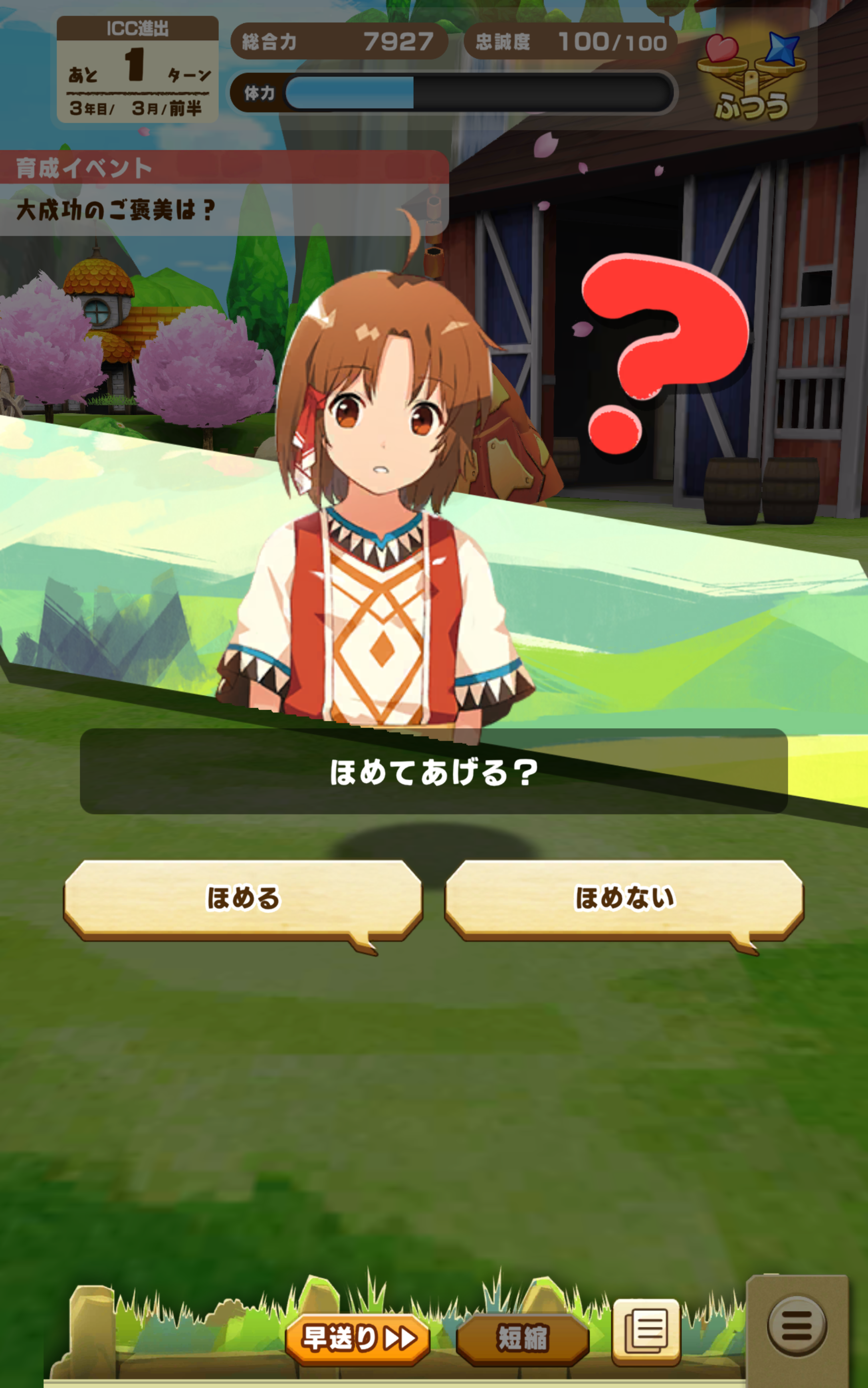The image size is (868, 1388).
Task: Tap the 短縮 shorten button
Action: click(522, 1338)
